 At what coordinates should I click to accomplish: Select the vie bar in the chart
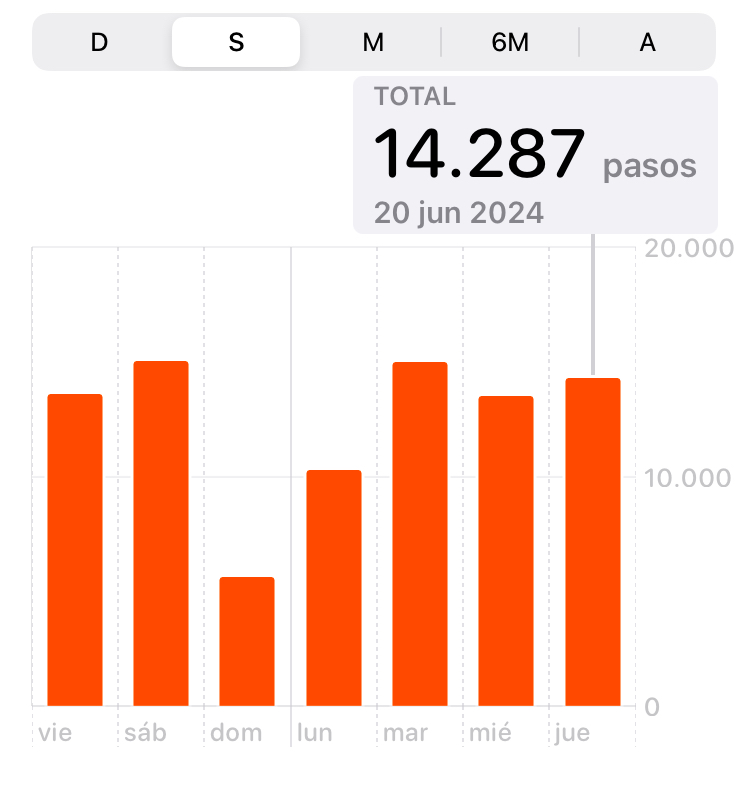[x=75, y=550]
